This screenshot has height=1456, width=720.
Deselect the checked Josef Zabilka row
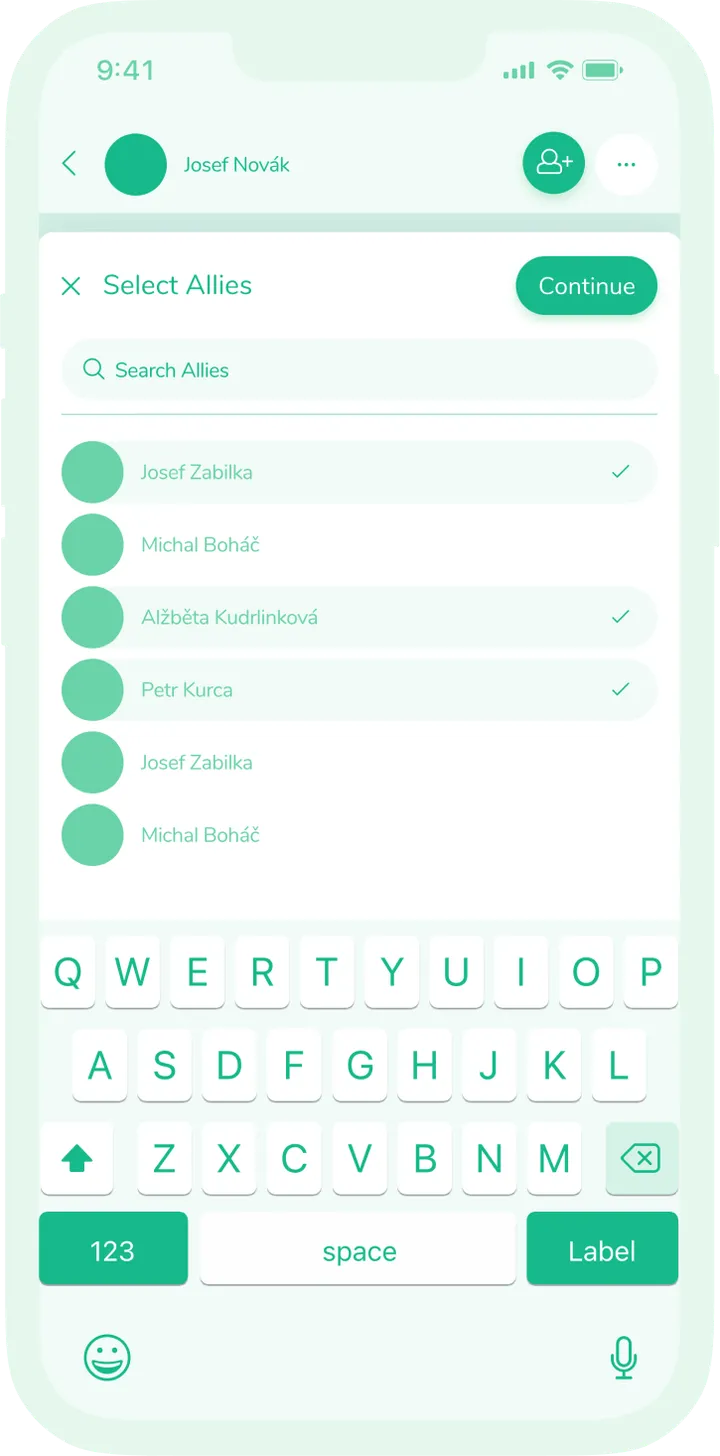[360, 472]
